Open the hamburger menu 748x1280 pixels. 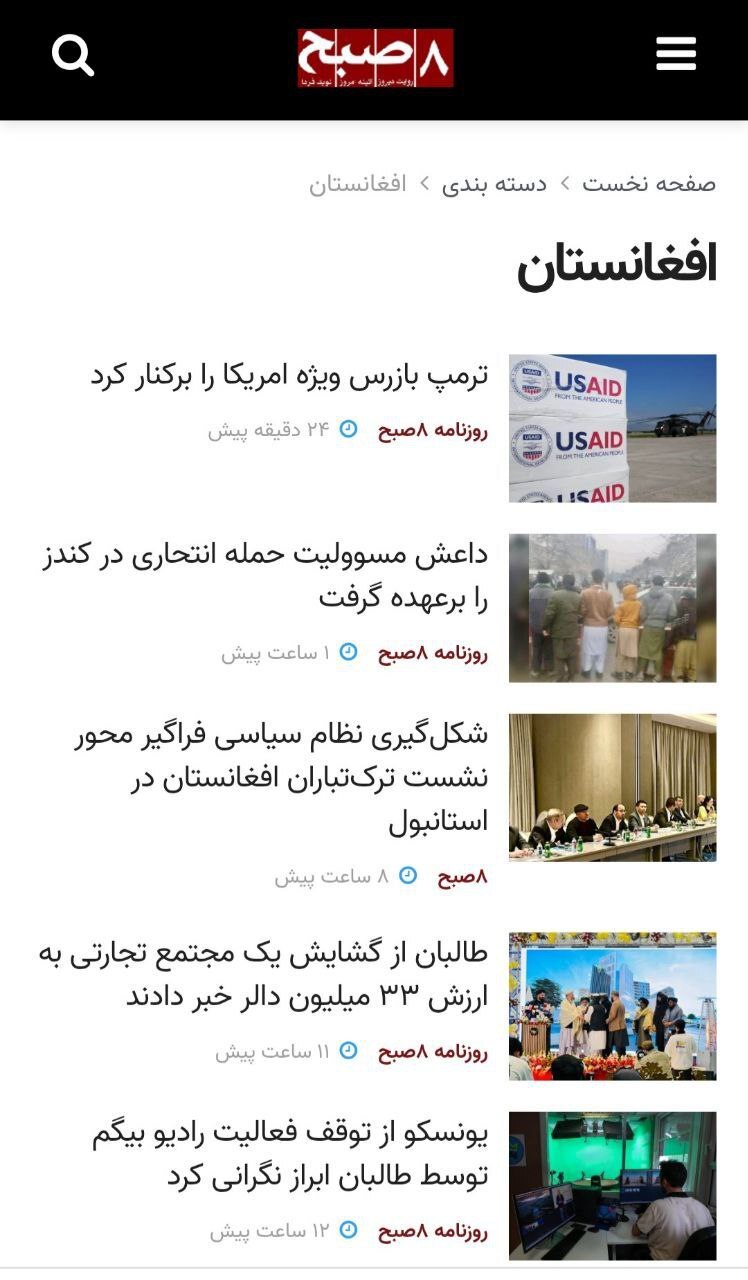click(676, 54)
